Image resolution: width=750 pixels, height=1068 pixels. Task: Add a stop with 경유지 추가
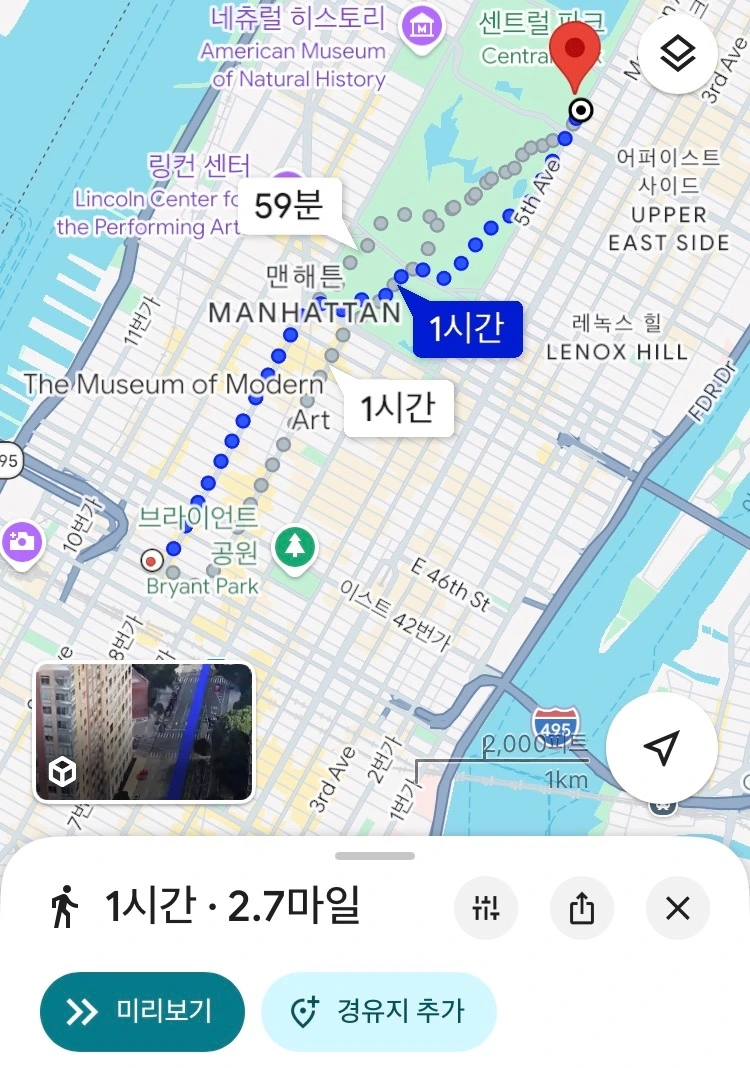pos(378,1011)
